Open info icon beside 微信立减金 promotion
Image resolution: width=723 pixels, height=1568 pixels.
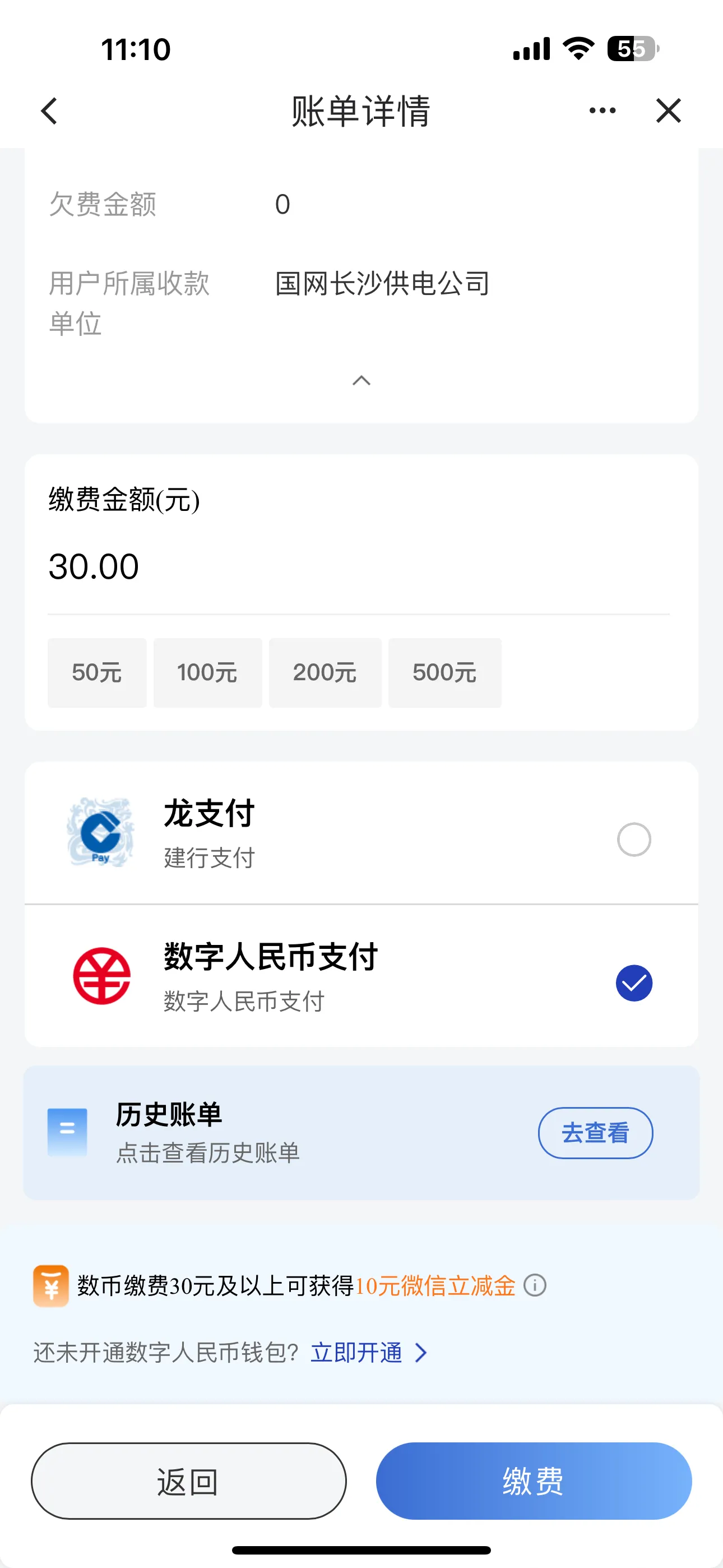tap(535, 1285)
